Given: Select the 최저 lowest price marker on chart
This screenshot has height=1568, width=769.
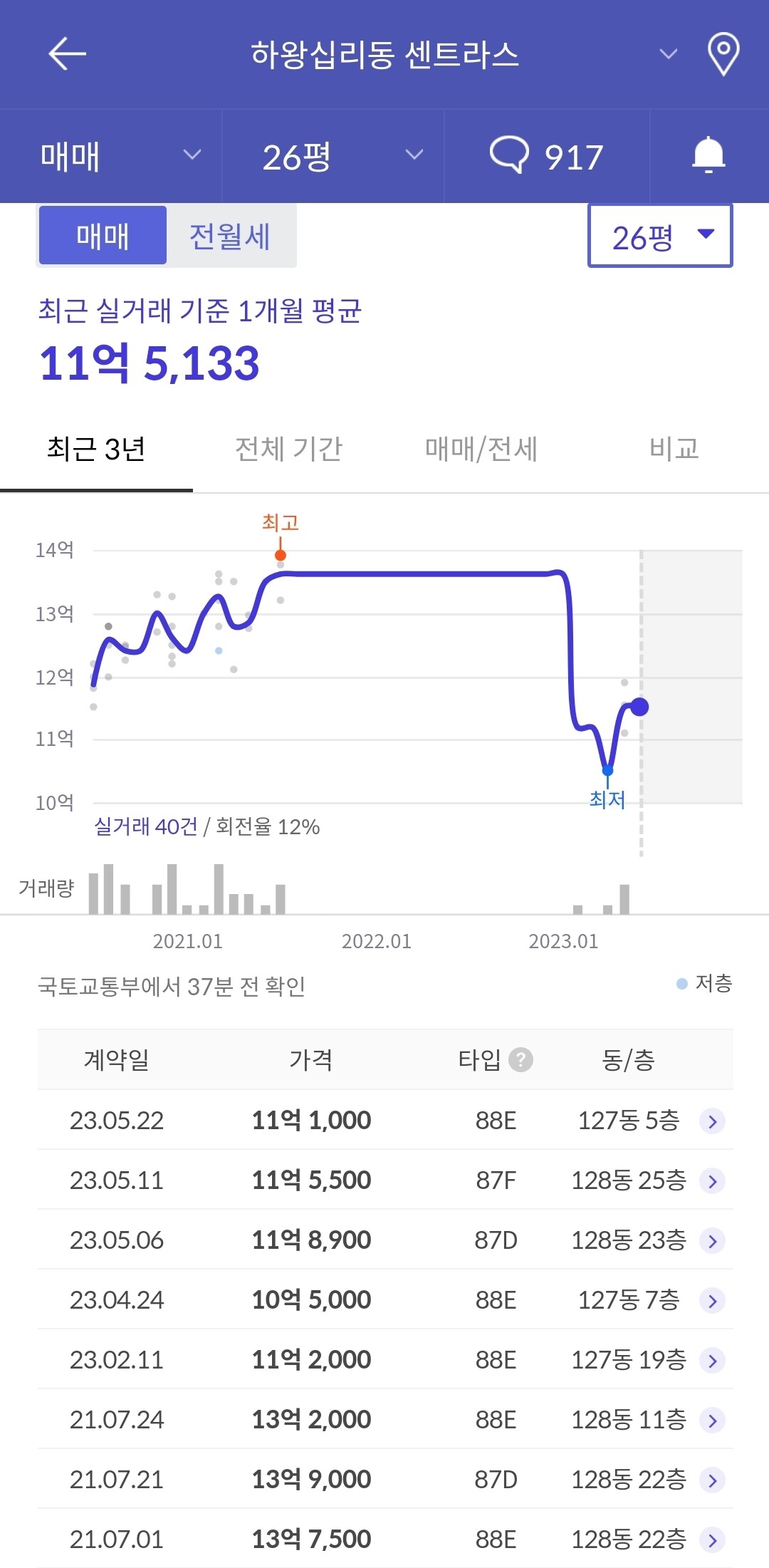Looking at the screenshot, I should [x=608, y=771].
